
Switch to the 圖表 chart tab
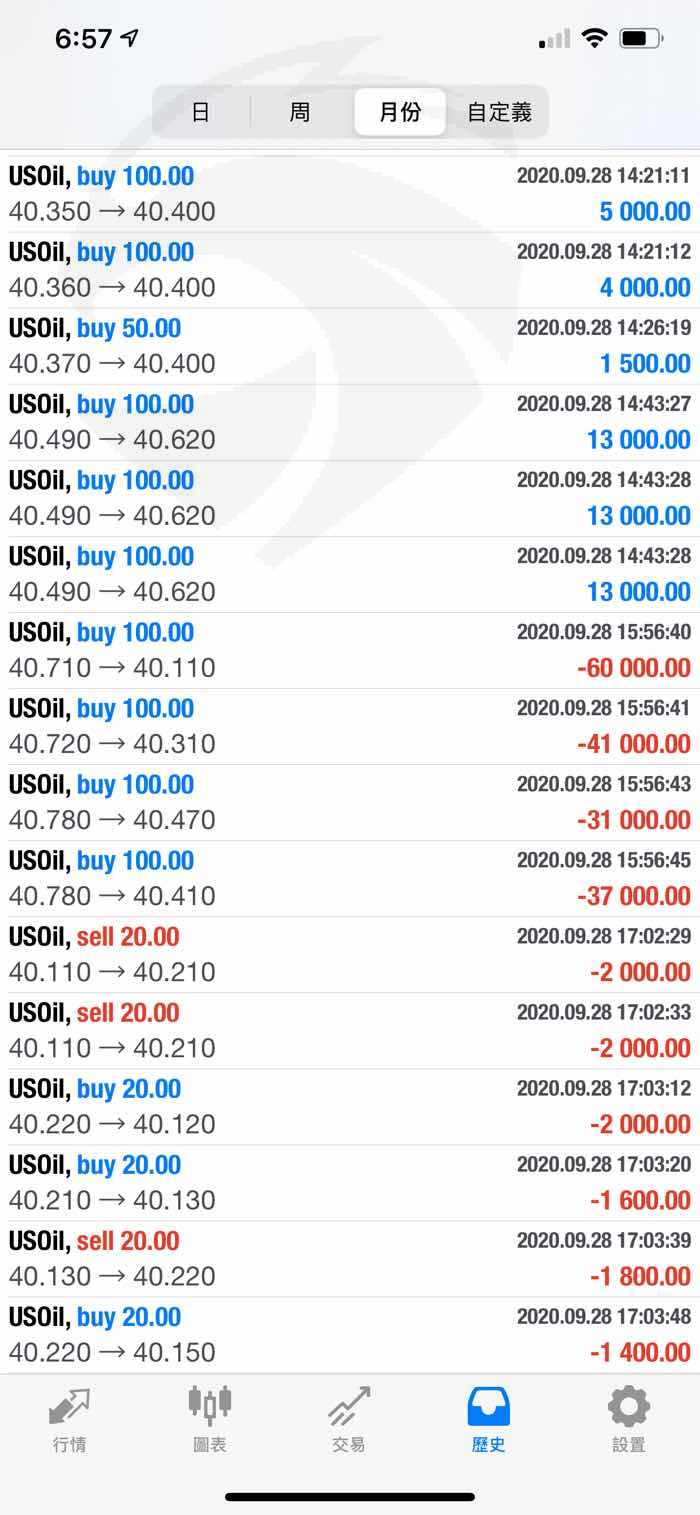tap(210, 1421)
